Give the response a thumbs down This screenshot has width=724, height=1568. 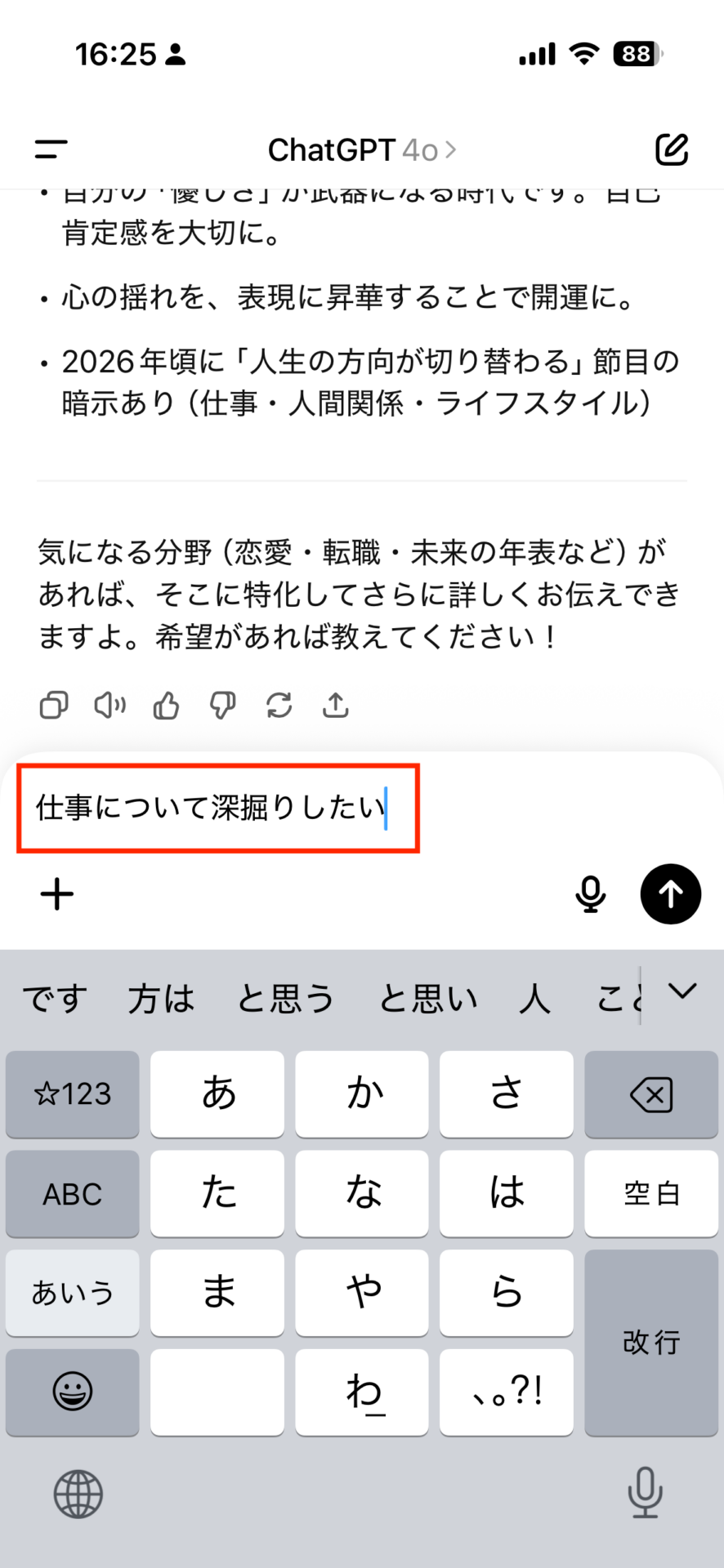coord(222,705)
